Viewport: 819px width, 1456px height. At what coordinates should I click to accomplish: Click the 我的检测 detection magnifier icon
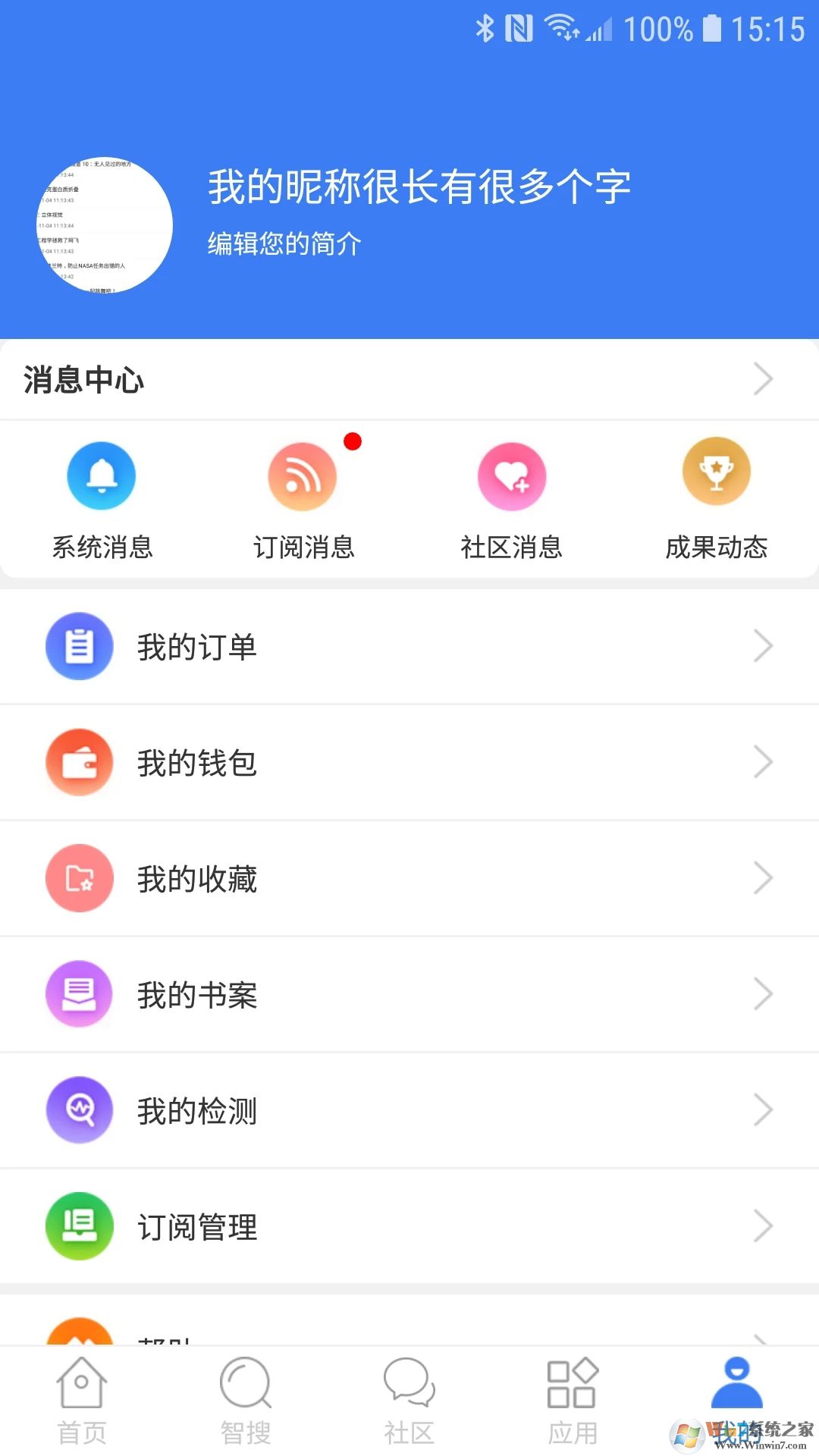(x=79, y=1109)
